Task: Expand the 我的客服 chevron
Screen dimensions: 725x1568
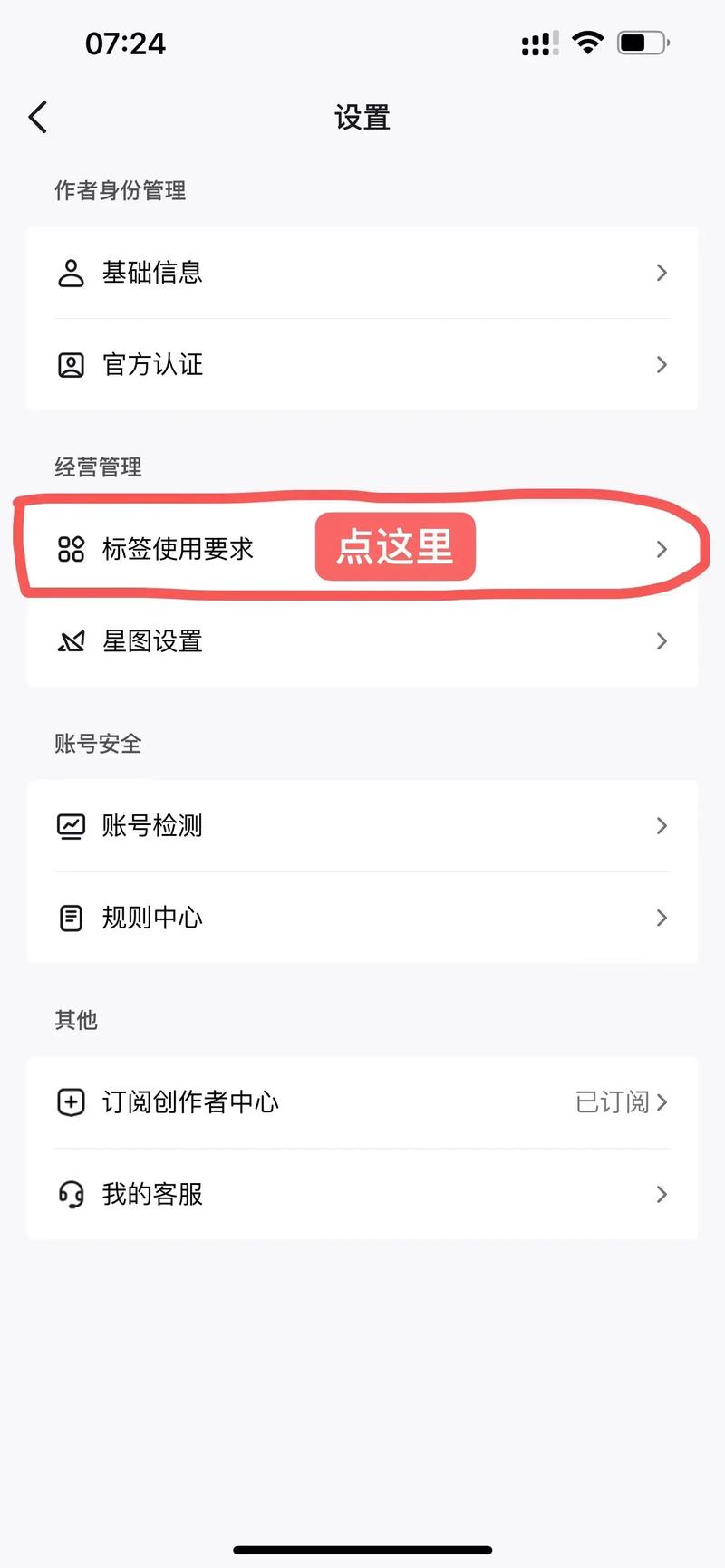Action: coord(662,1194)
